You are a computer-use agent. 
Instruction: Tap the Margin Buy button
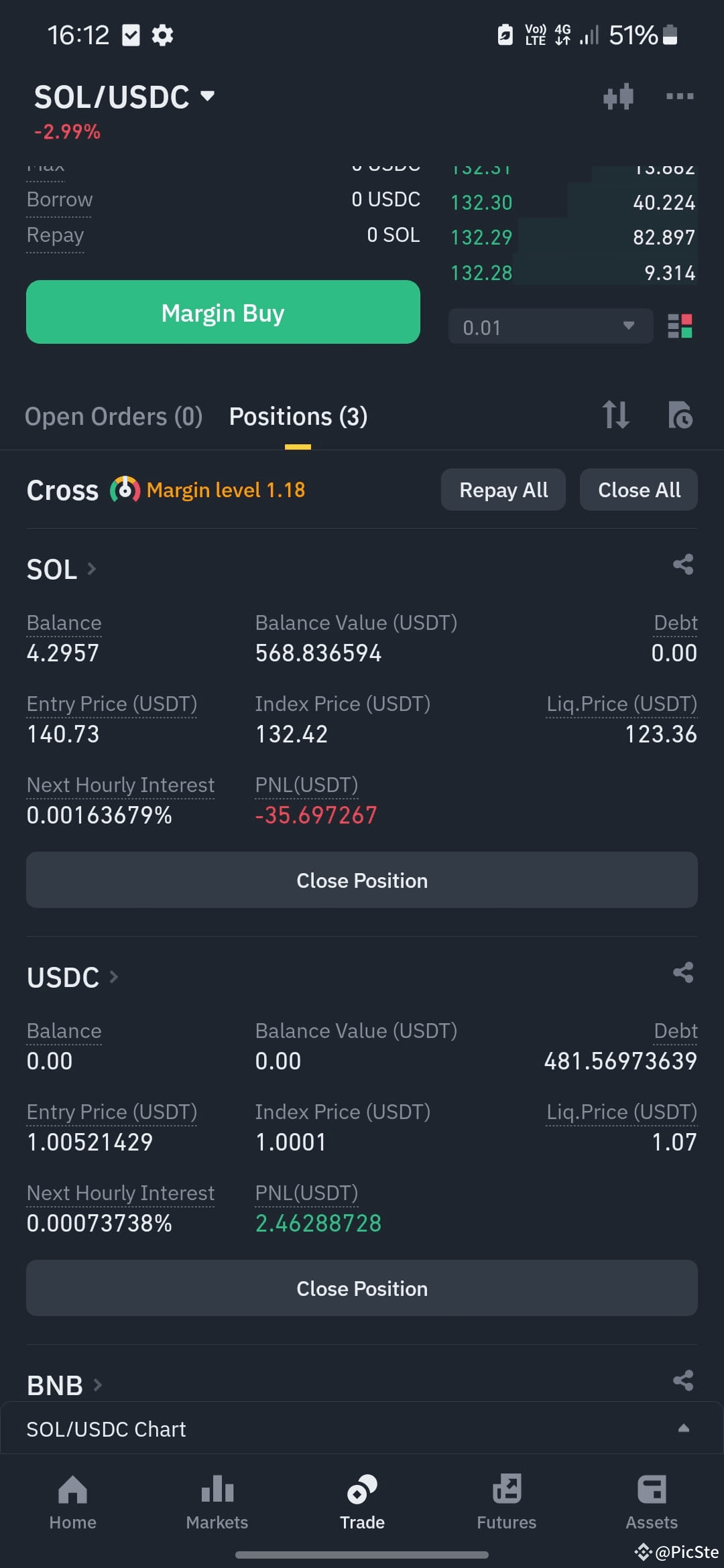pyautogui.click(x=223, y=312)
